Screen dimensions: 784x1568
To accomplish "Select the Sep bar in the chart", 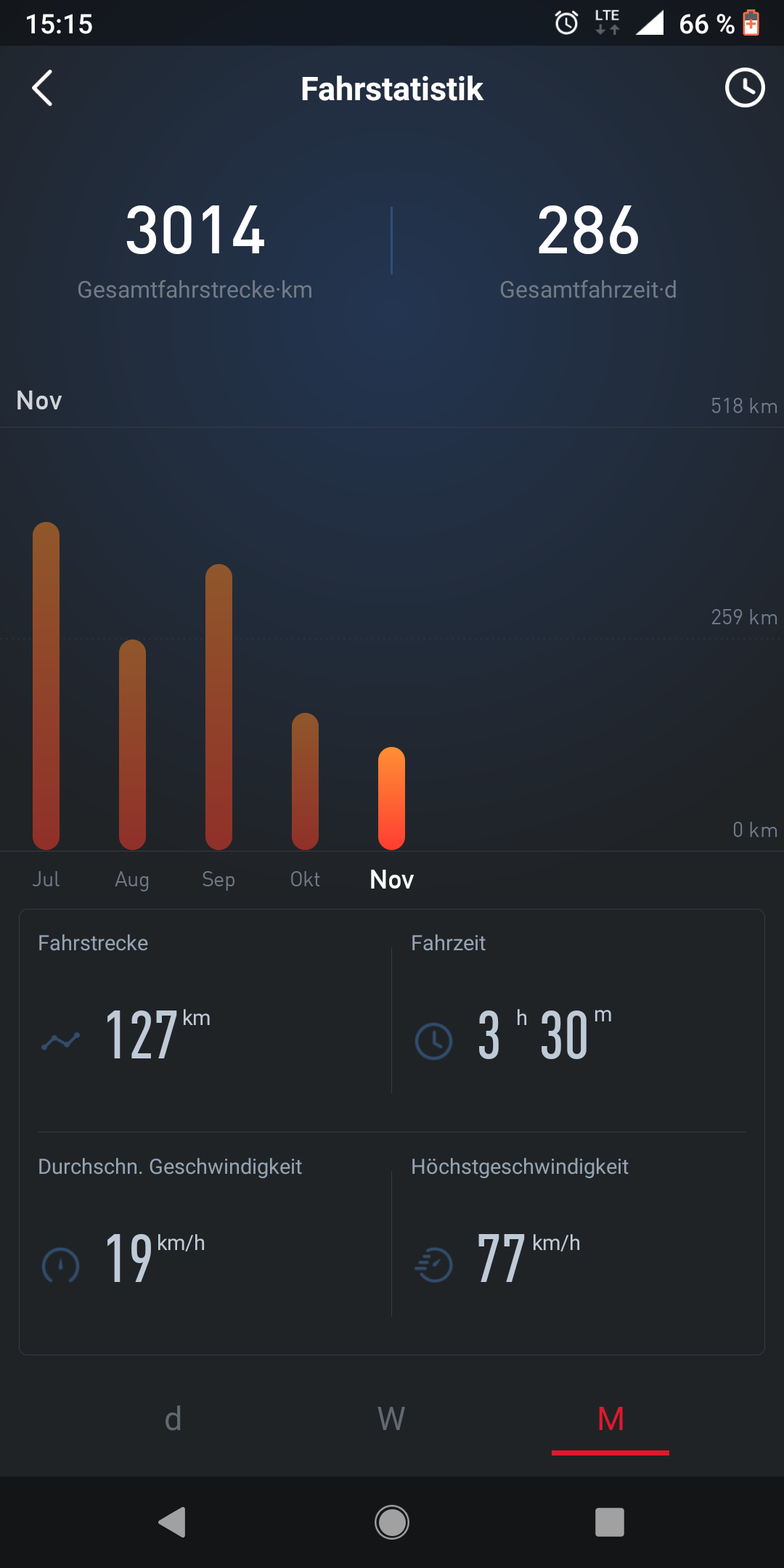I will point(219,707).
